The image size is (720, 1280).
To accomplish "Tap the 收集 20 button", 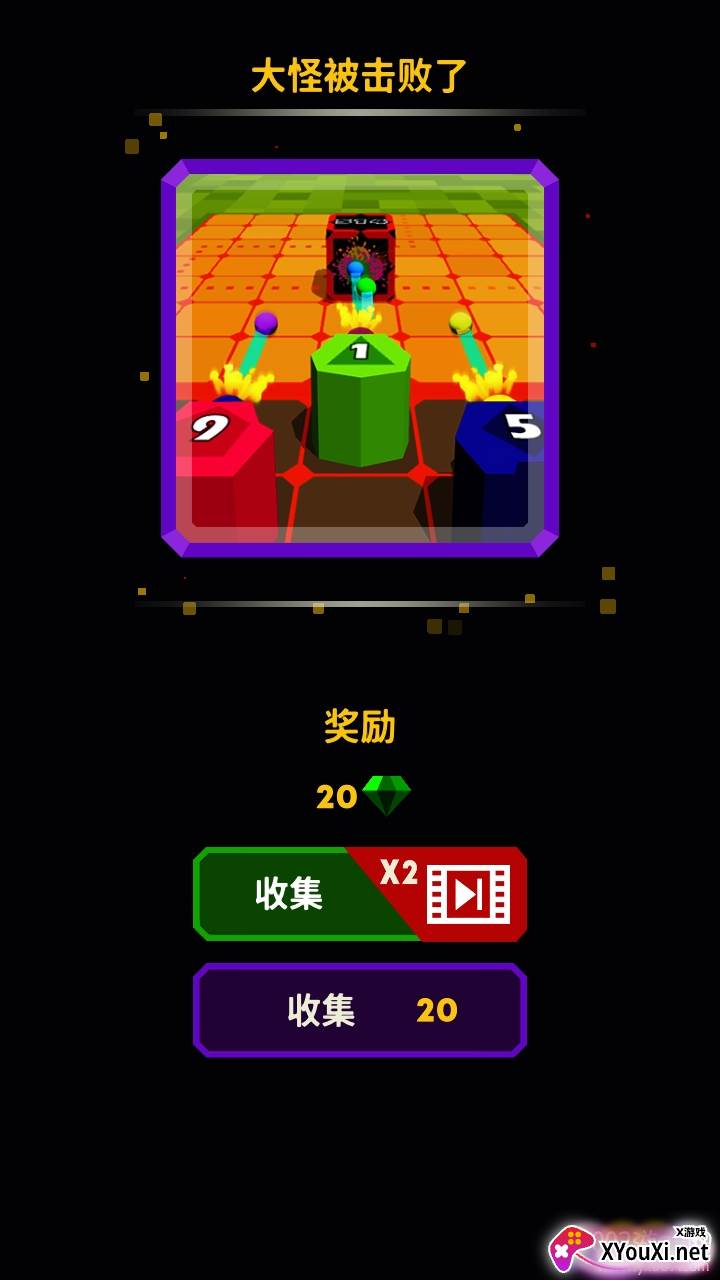I will tap(360, 1010).
